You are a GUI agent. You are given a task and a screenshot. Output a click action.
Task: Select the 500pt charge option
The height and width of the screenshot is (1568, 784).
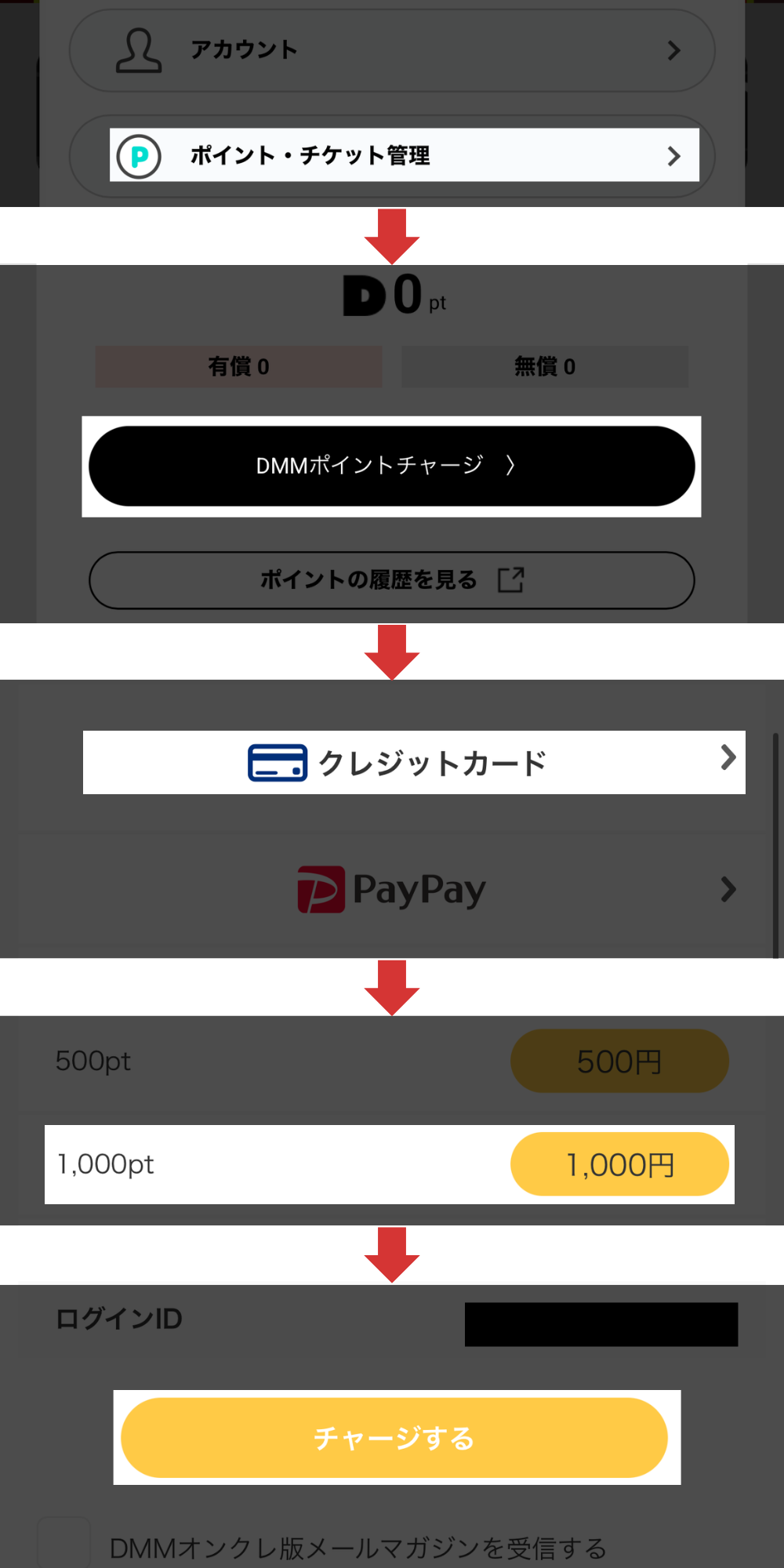tap(390, 1060)
